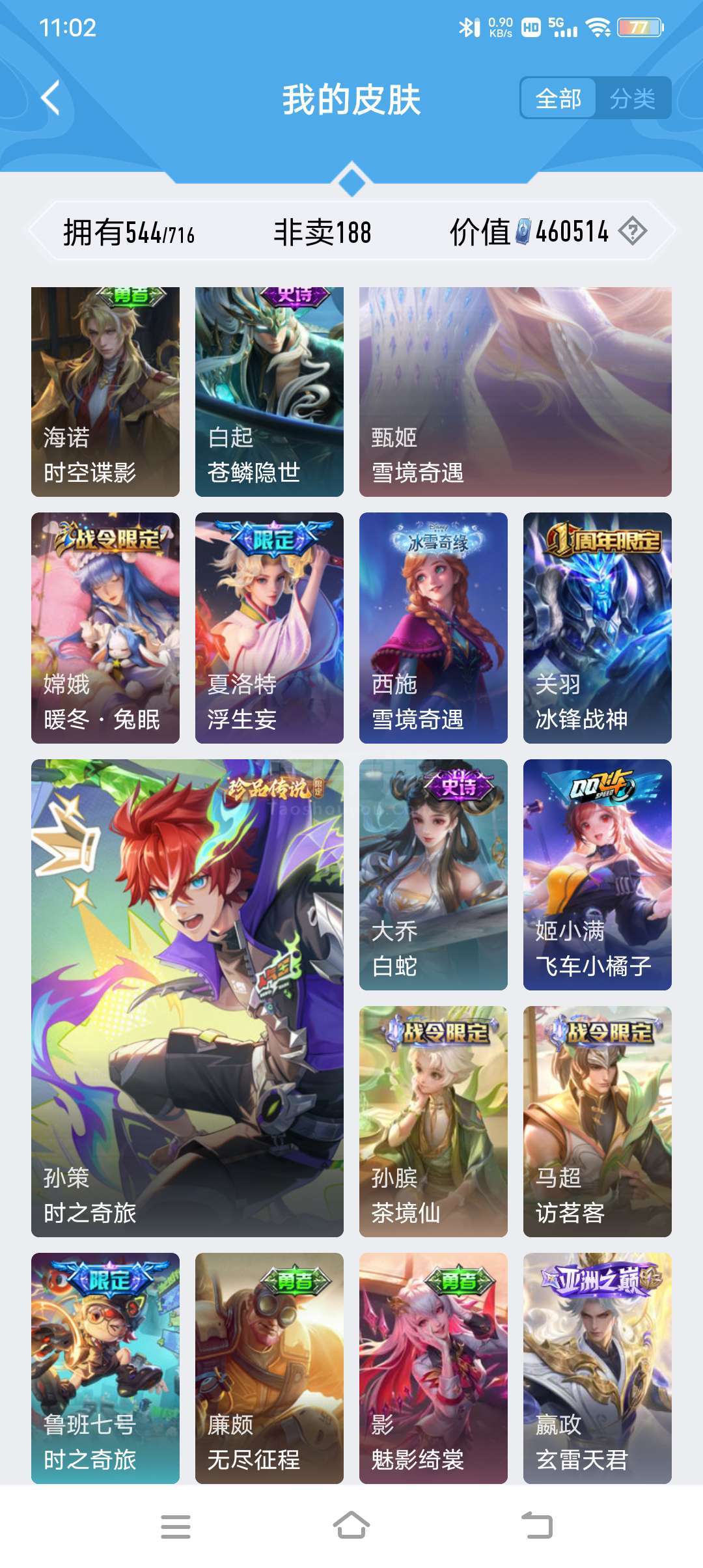View the 廉颇 无尽征程 skin
Viewport: 703px width, 1568px height.
click(x=269, y=1368)
